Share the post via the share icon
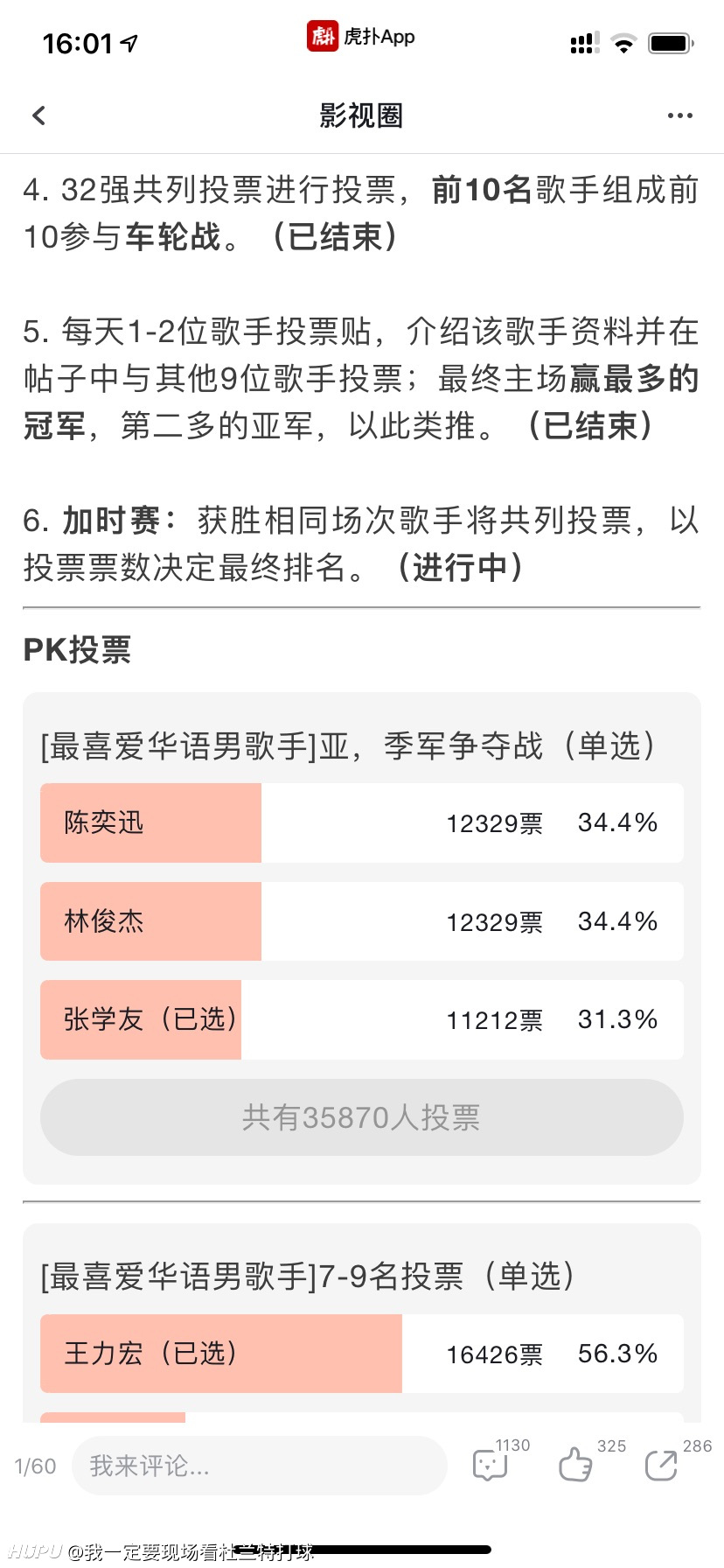This screenshot has width=724, height=1568. click(662, 1464)
